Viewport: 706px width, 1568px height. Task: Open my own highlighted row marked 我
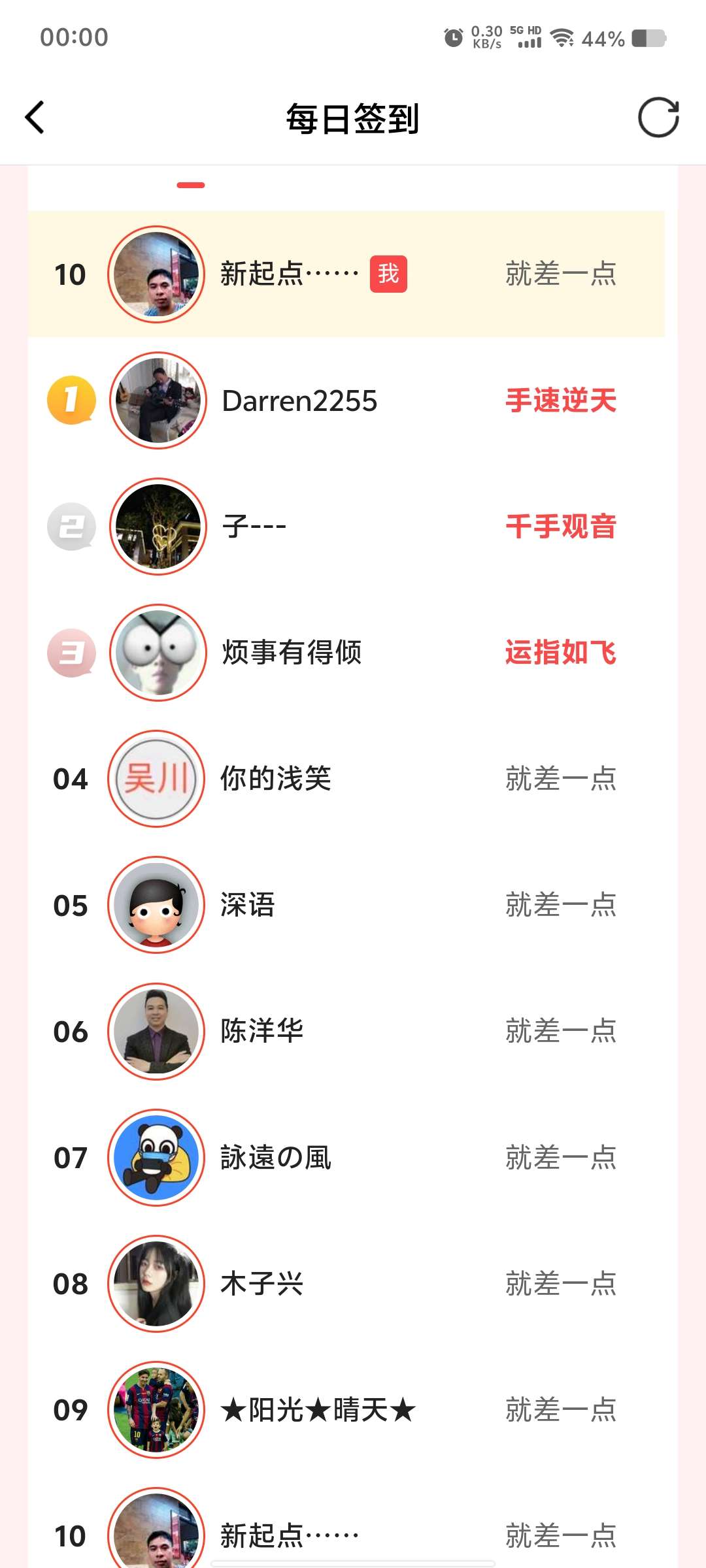(346, 274)
